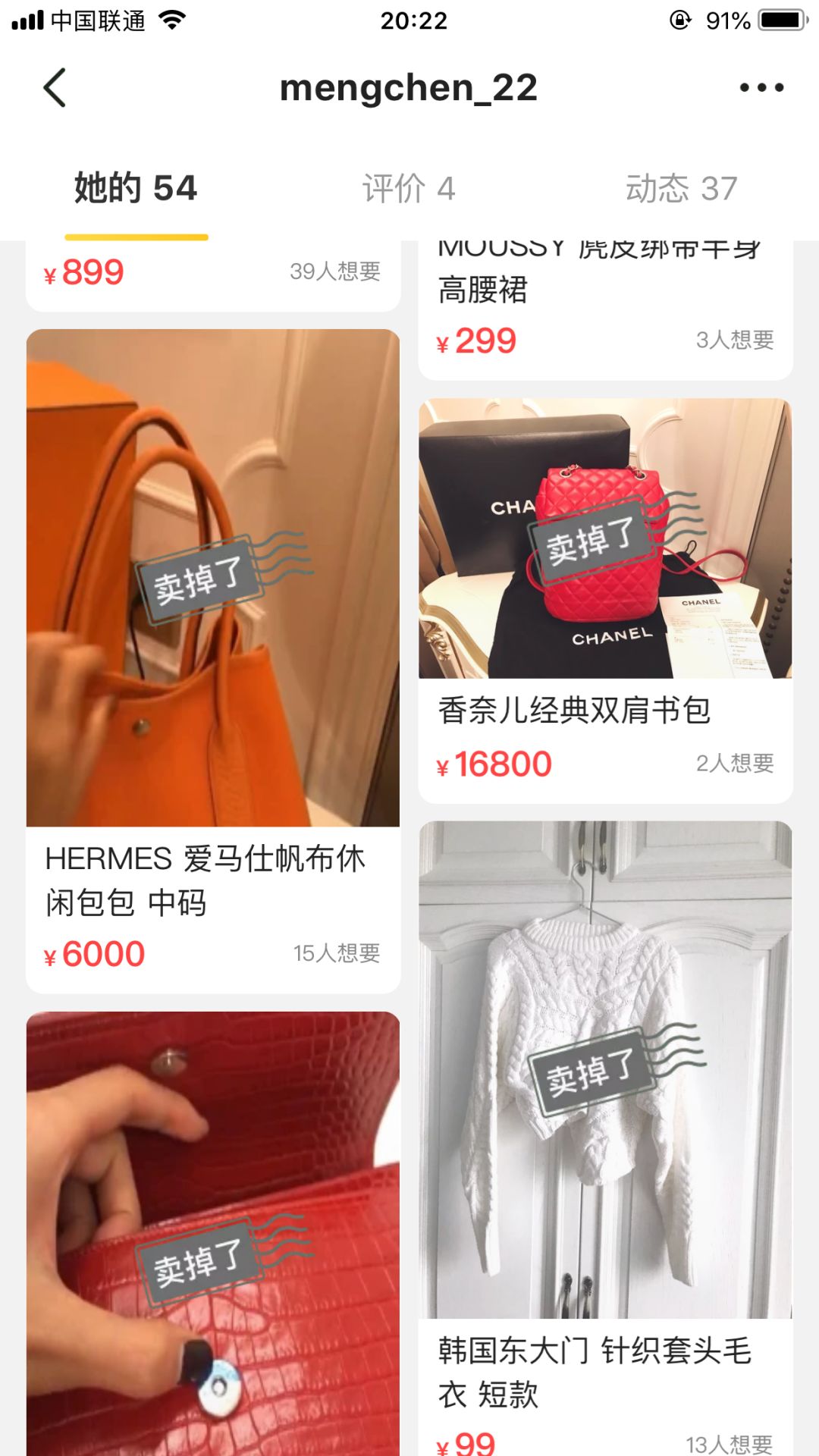
Task: Click the back arrow icon
Action: (54, 87)
